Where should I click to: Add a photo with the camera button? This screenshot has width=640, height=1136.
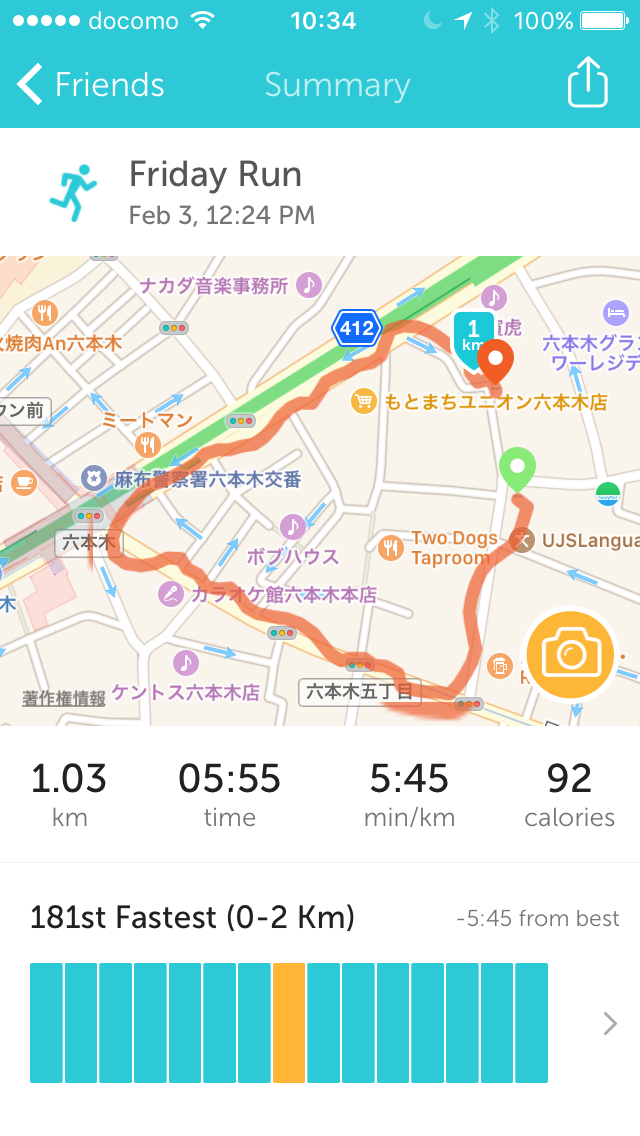tap(570, 653)
